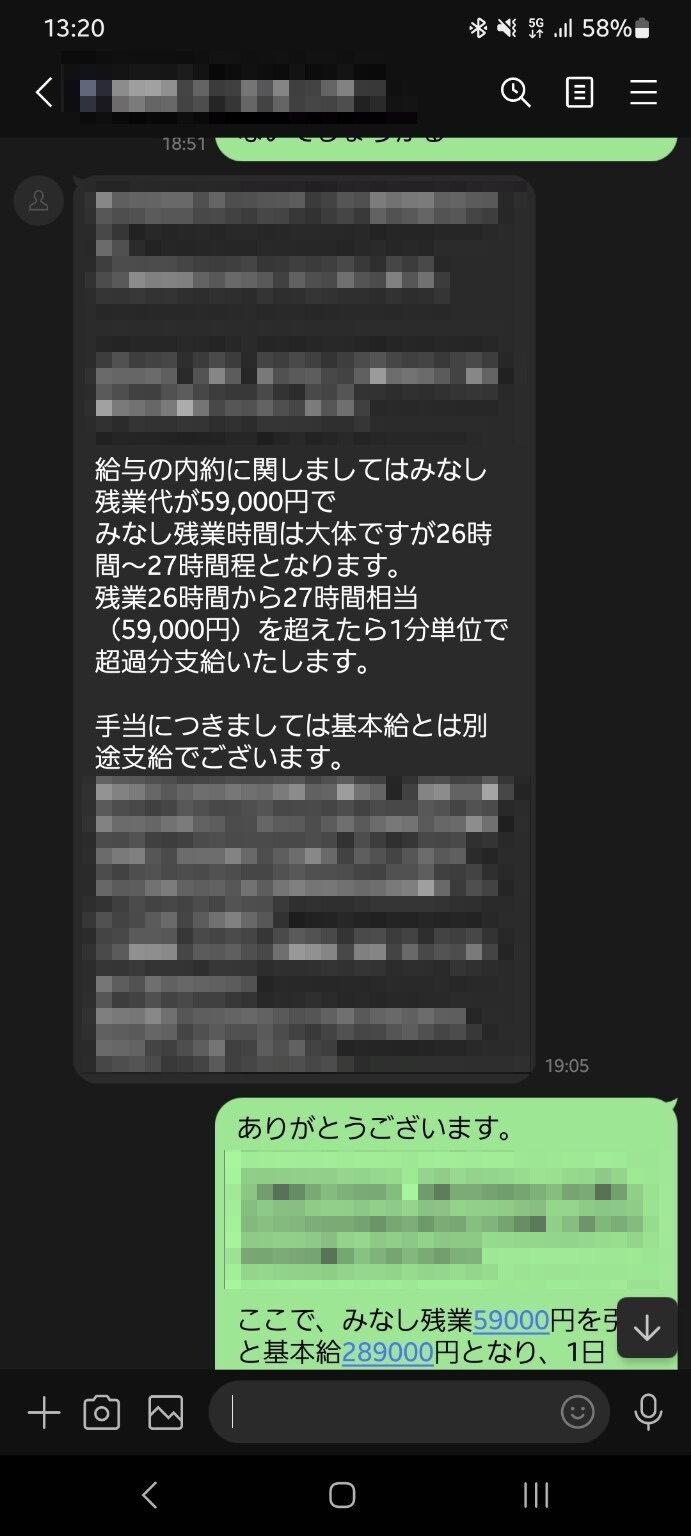Open the photo gallery picker

click(x=166, y=1413)
